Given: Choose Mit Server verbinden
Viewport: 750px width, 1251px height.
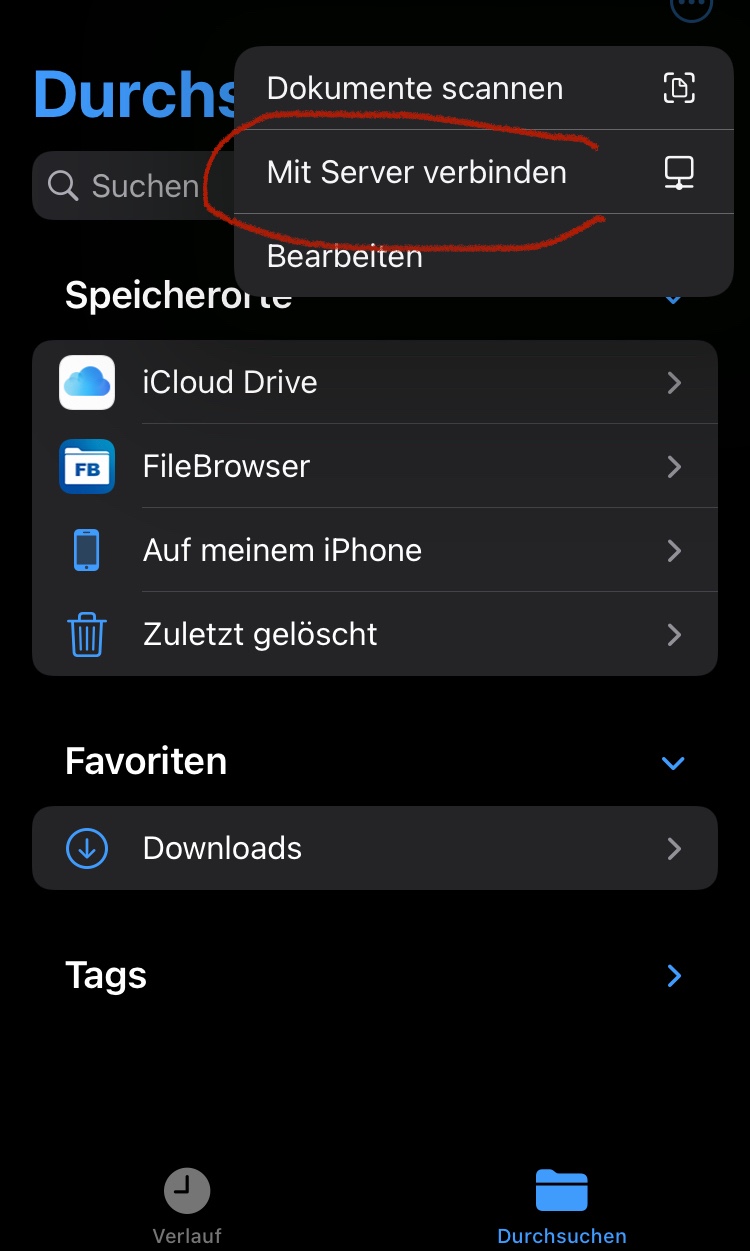Looking at the screenshot, I should tap(482, 172).
